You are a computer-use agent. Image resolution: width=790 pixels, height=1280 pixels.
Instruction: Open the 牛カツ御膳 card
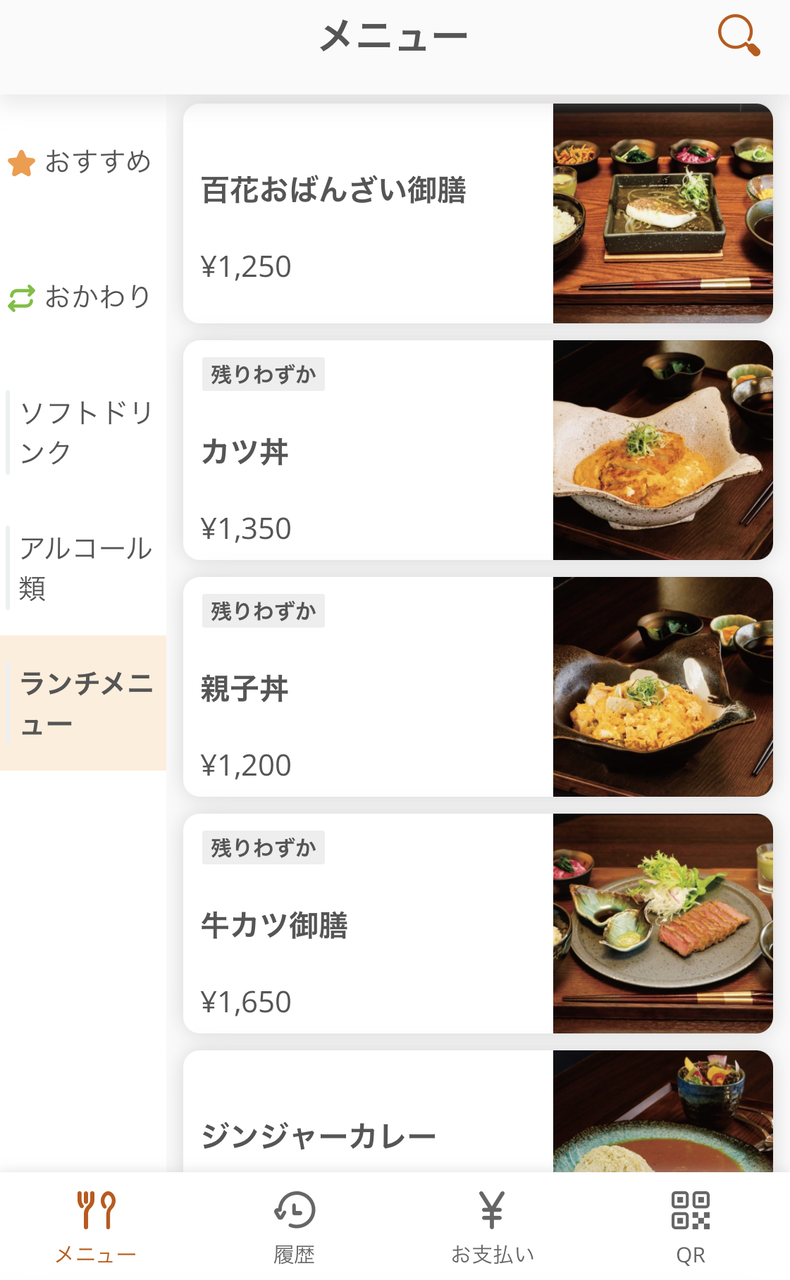click(477, 924)
